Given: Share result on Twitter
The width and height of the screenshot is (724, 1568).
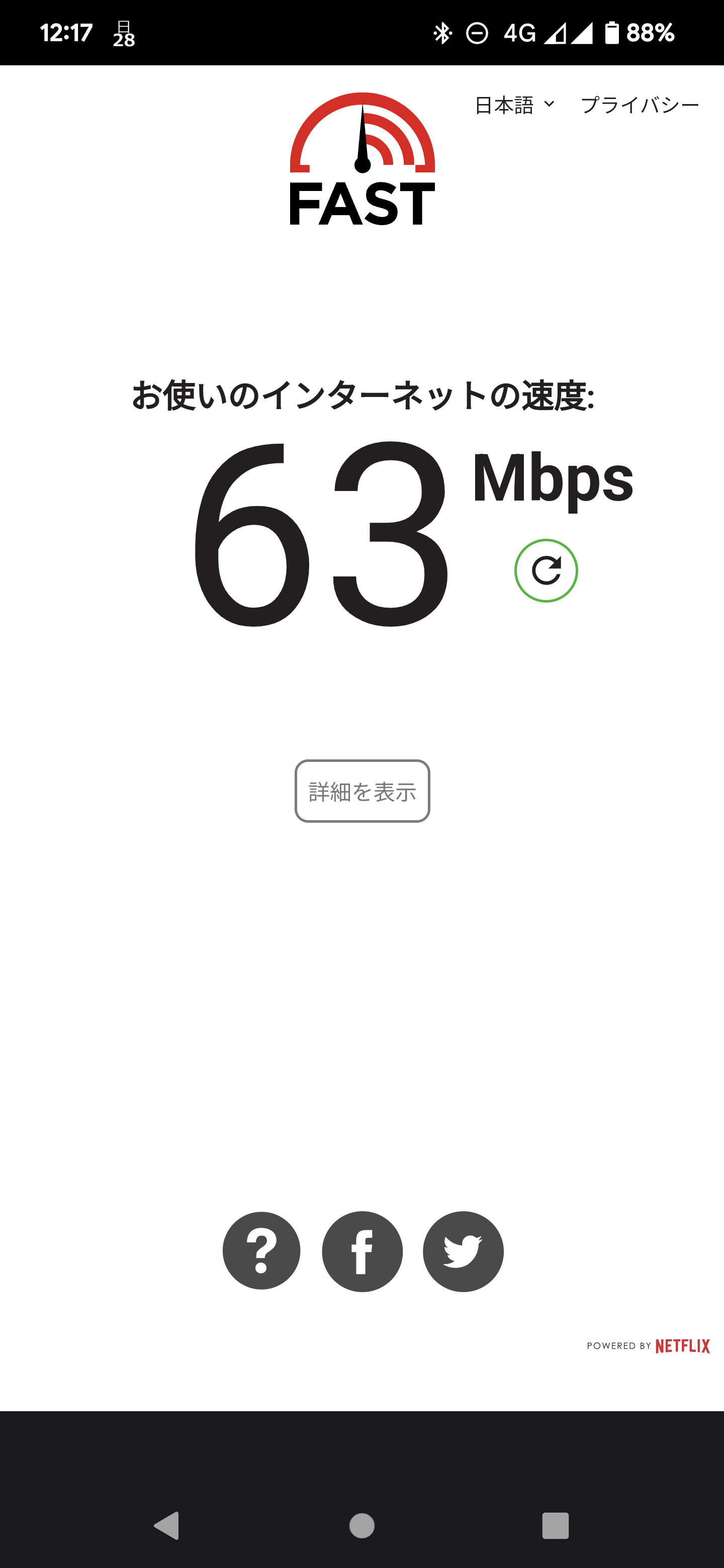Looking at the screenshot, I should (463, 1251).
